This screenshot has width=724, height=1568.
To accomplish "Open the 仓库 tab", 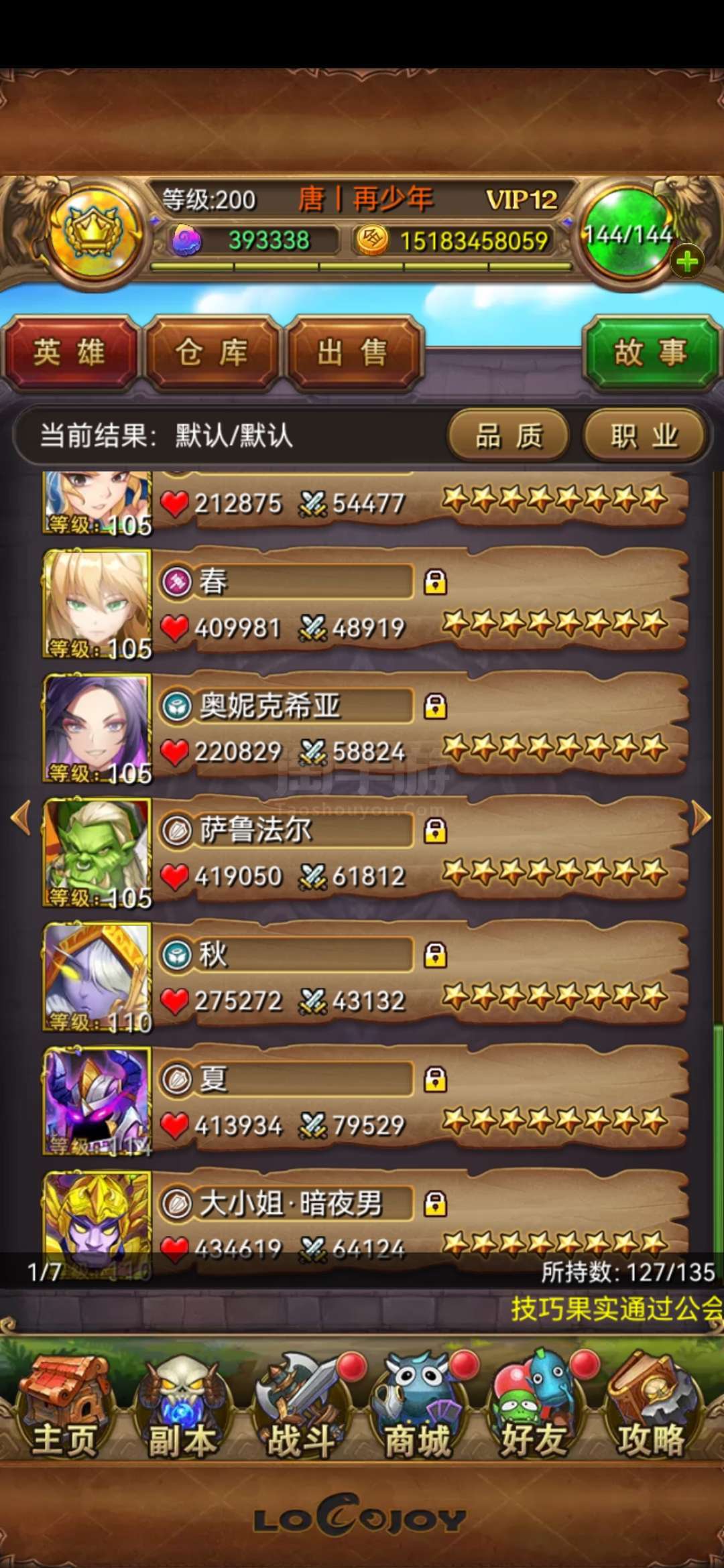I will [212, 353].
